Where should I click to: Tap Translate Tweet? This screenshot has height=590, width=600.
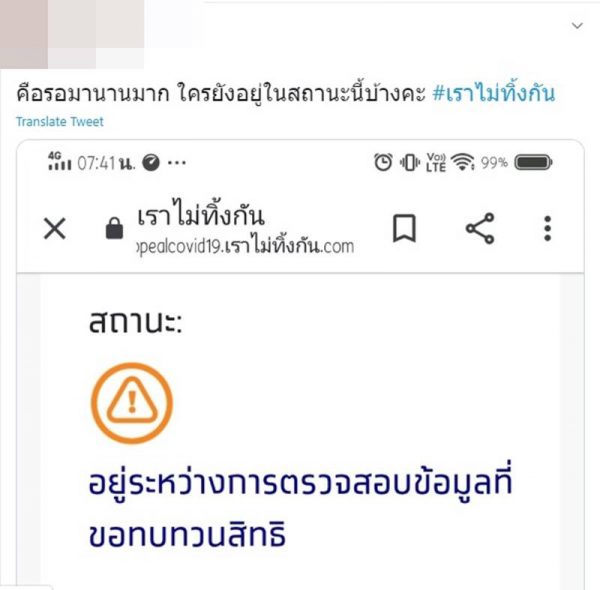(x=59, y=122)
